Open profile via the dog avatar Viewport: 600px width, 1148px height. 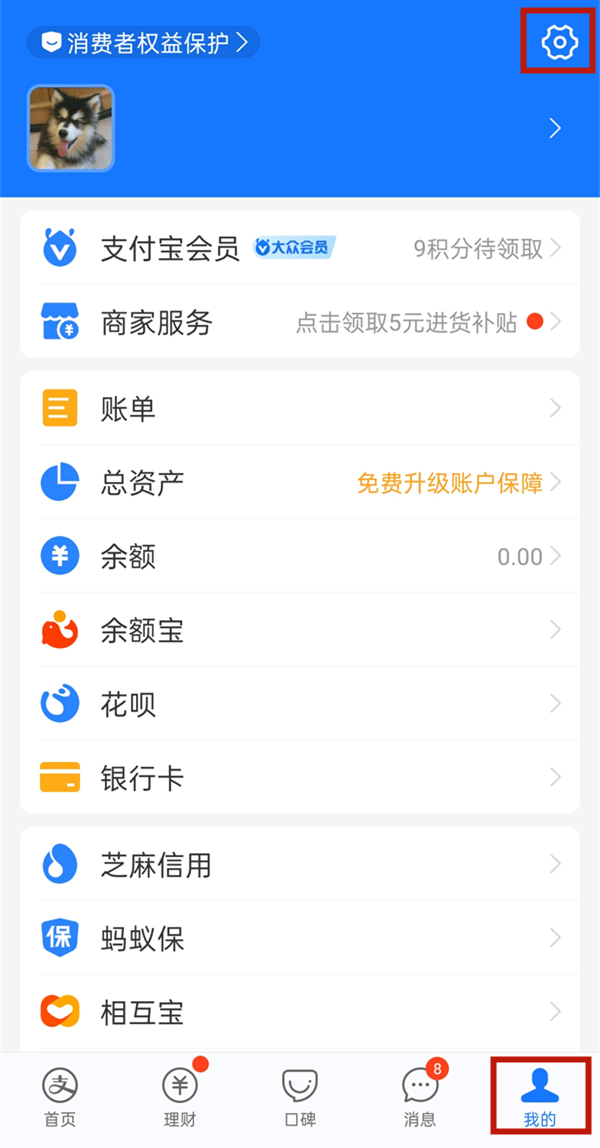70,128
